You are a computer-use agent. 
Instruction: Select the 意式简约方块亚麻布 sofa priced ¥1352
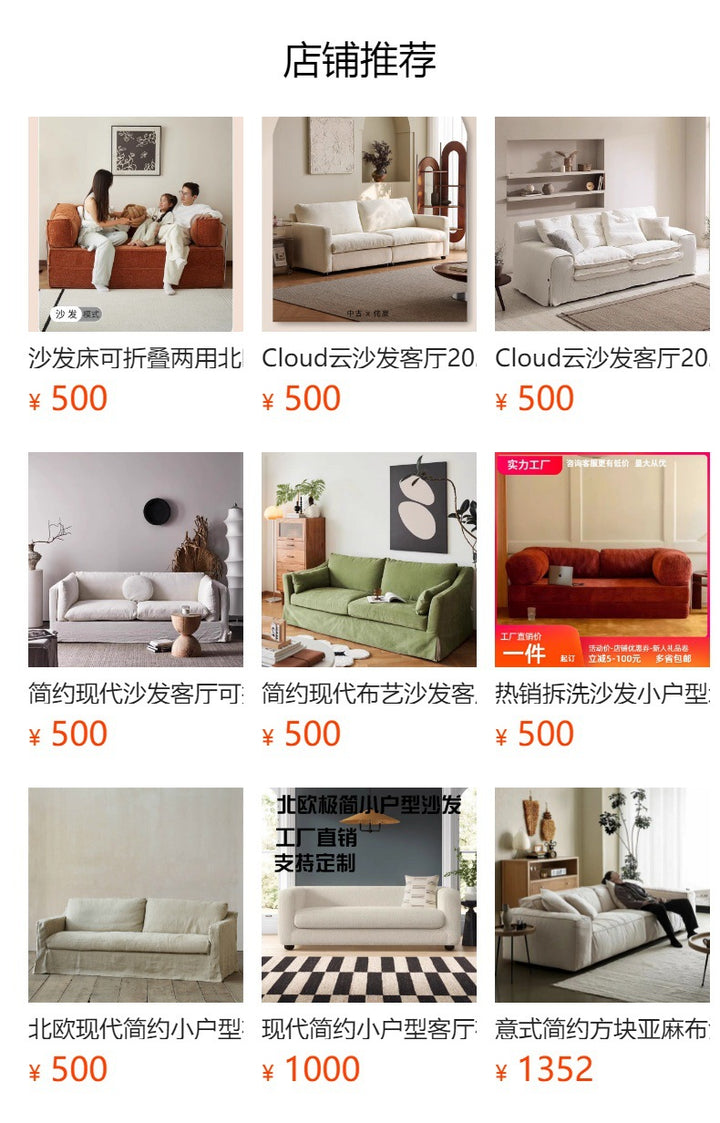[x=602, y=894]
